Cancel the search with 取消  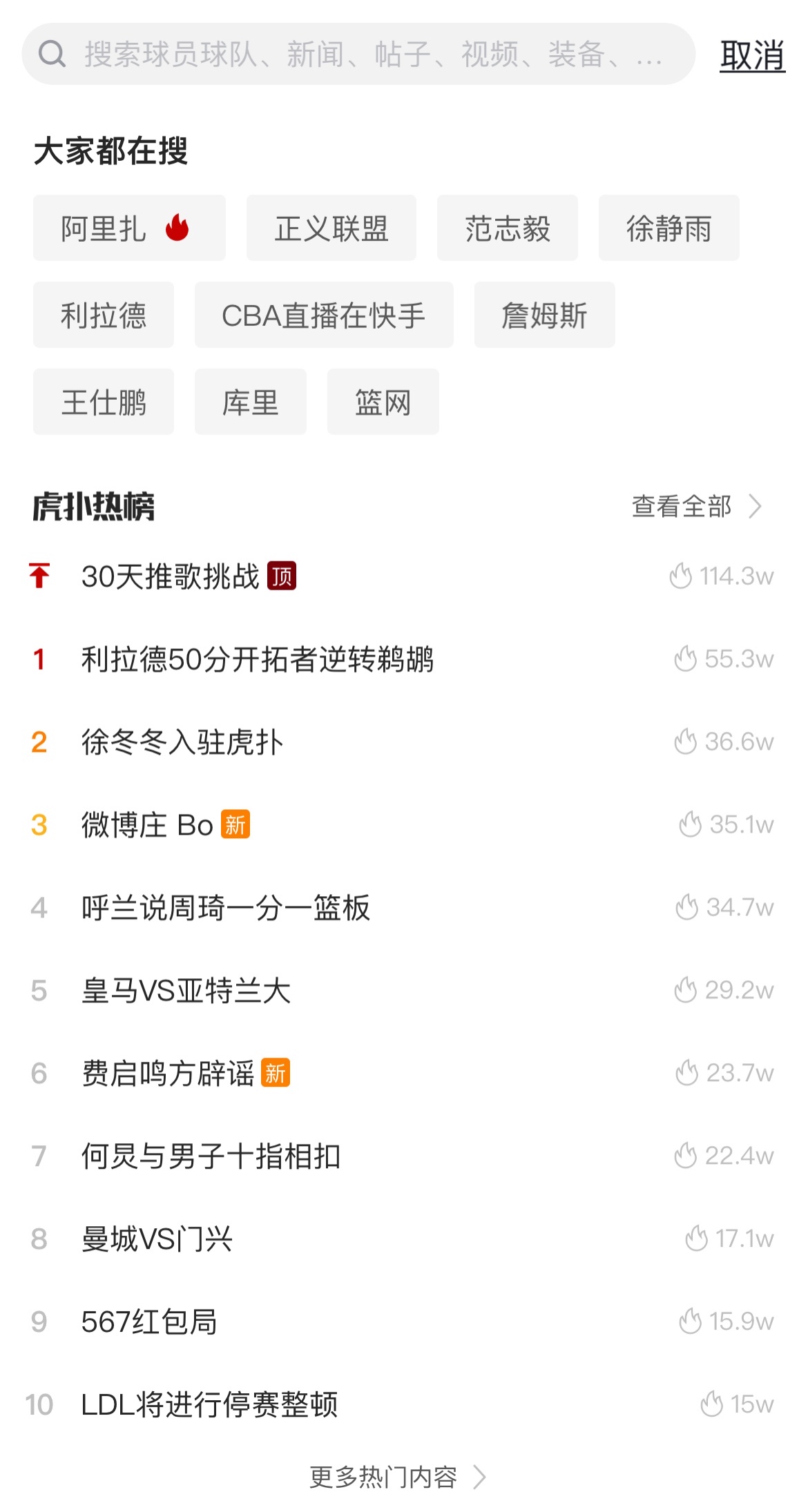(752, 55)
